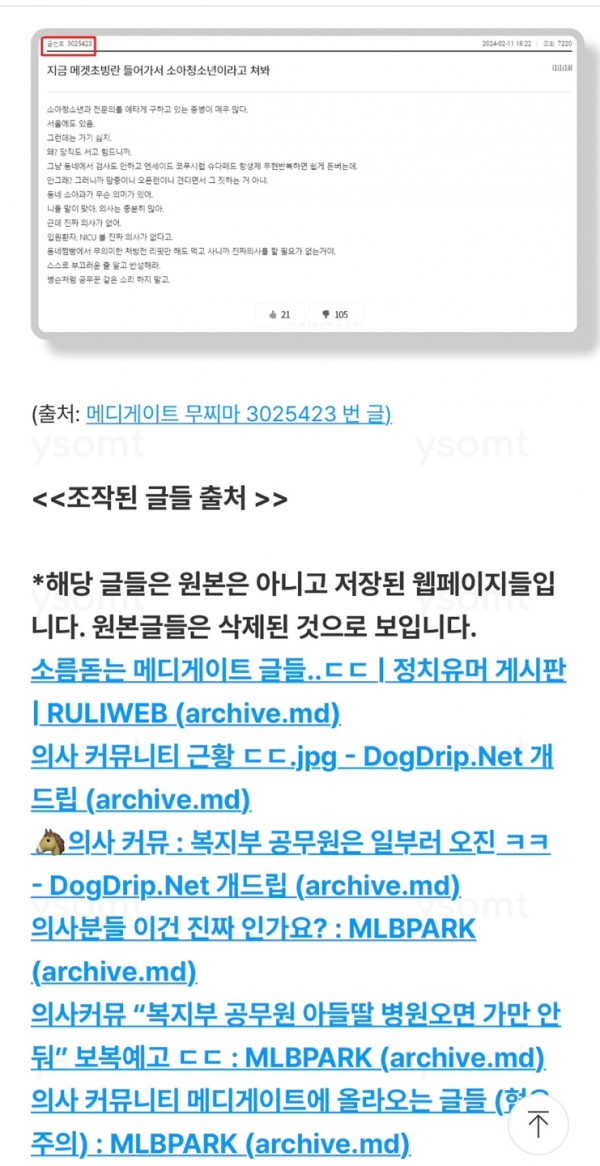Tap the scroll-to-top arrow button
Viewport: 600px width, 1166px height.
click(x=538, y=1124)
